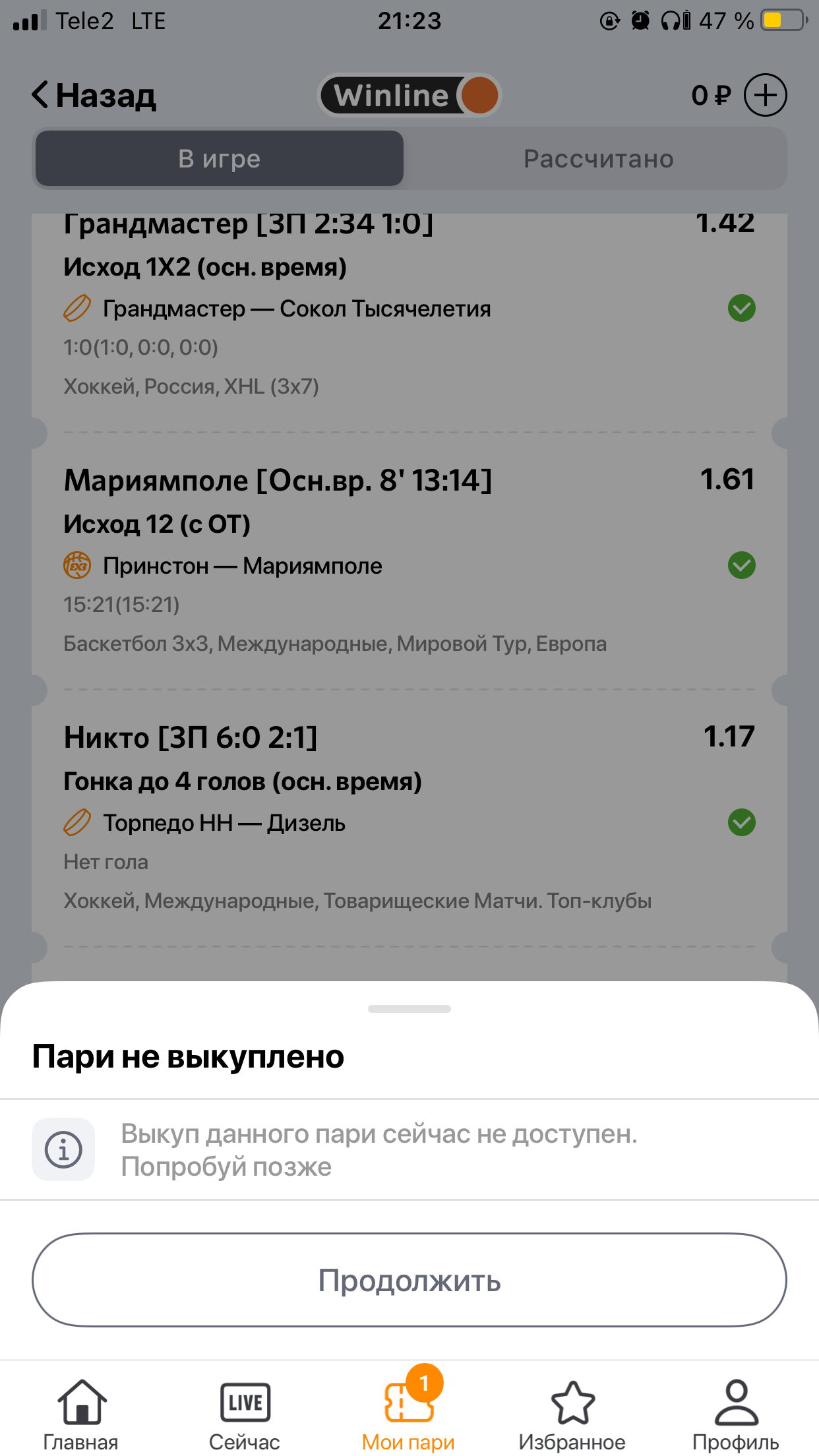The height and width of the screenshot is (1456, 819).
Task: Add funds with the plus icon
Action: click(765, 96)
